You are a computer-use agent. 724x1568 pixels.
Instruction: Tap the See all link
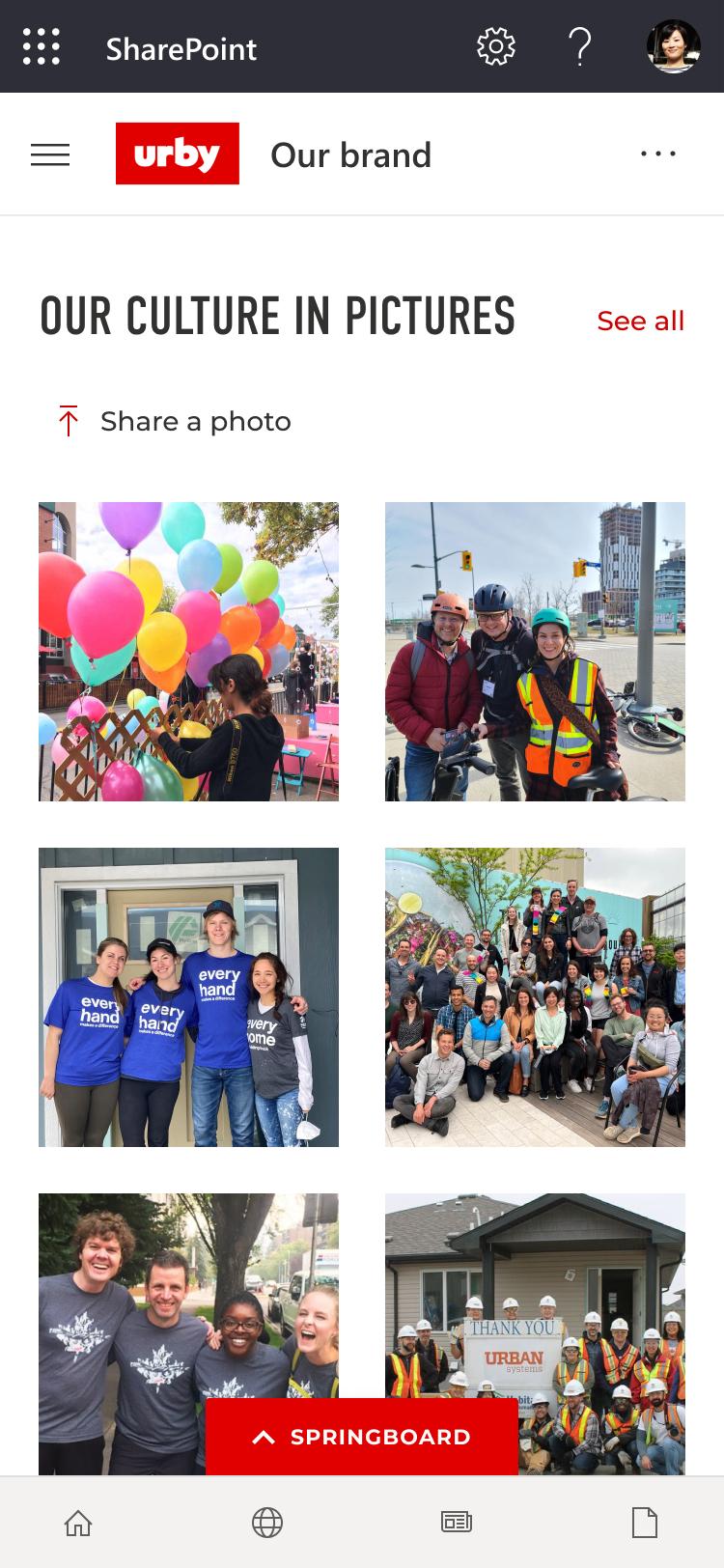click(640, 321)
